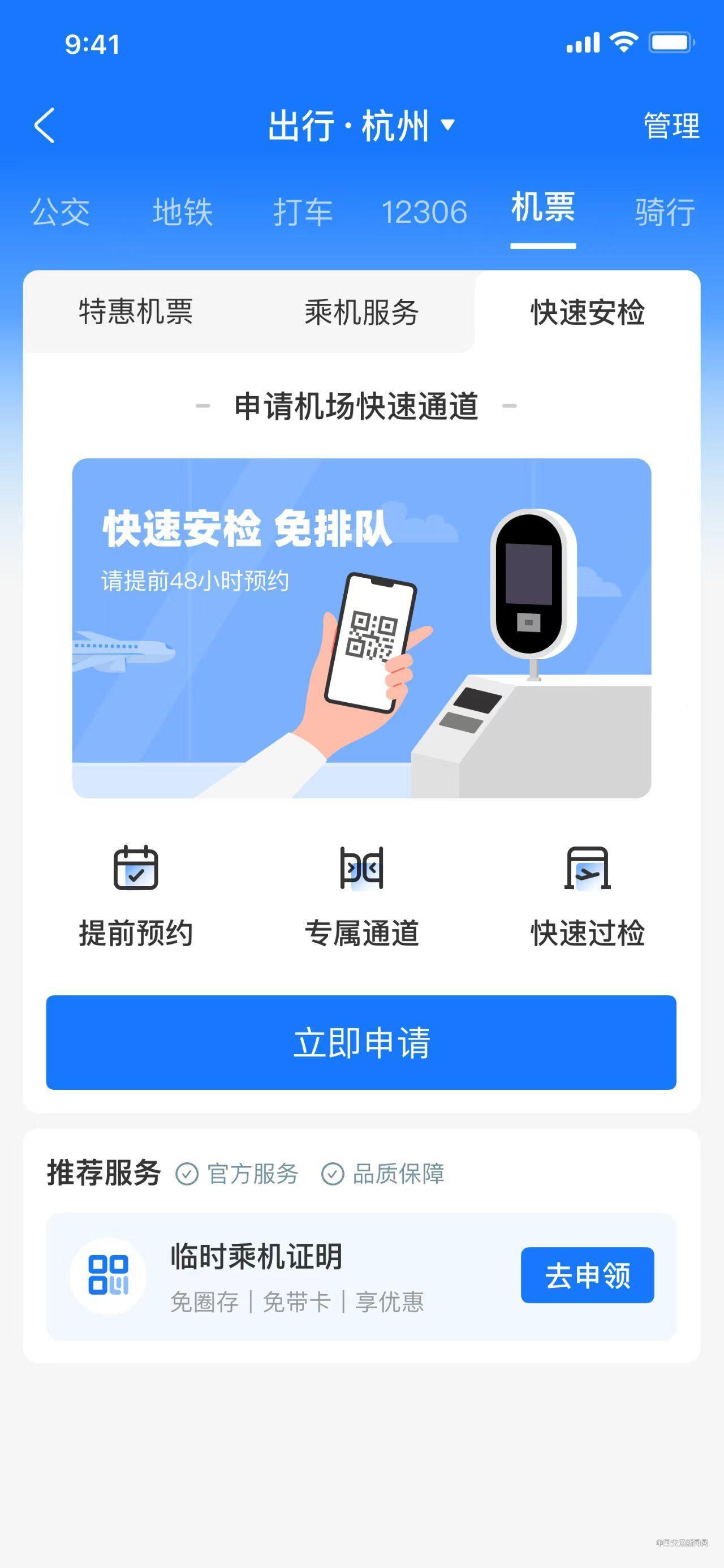Switch to the 骑行 tab
The width and height of the screenshot is (724, 1568).
(x=665, y=212)
